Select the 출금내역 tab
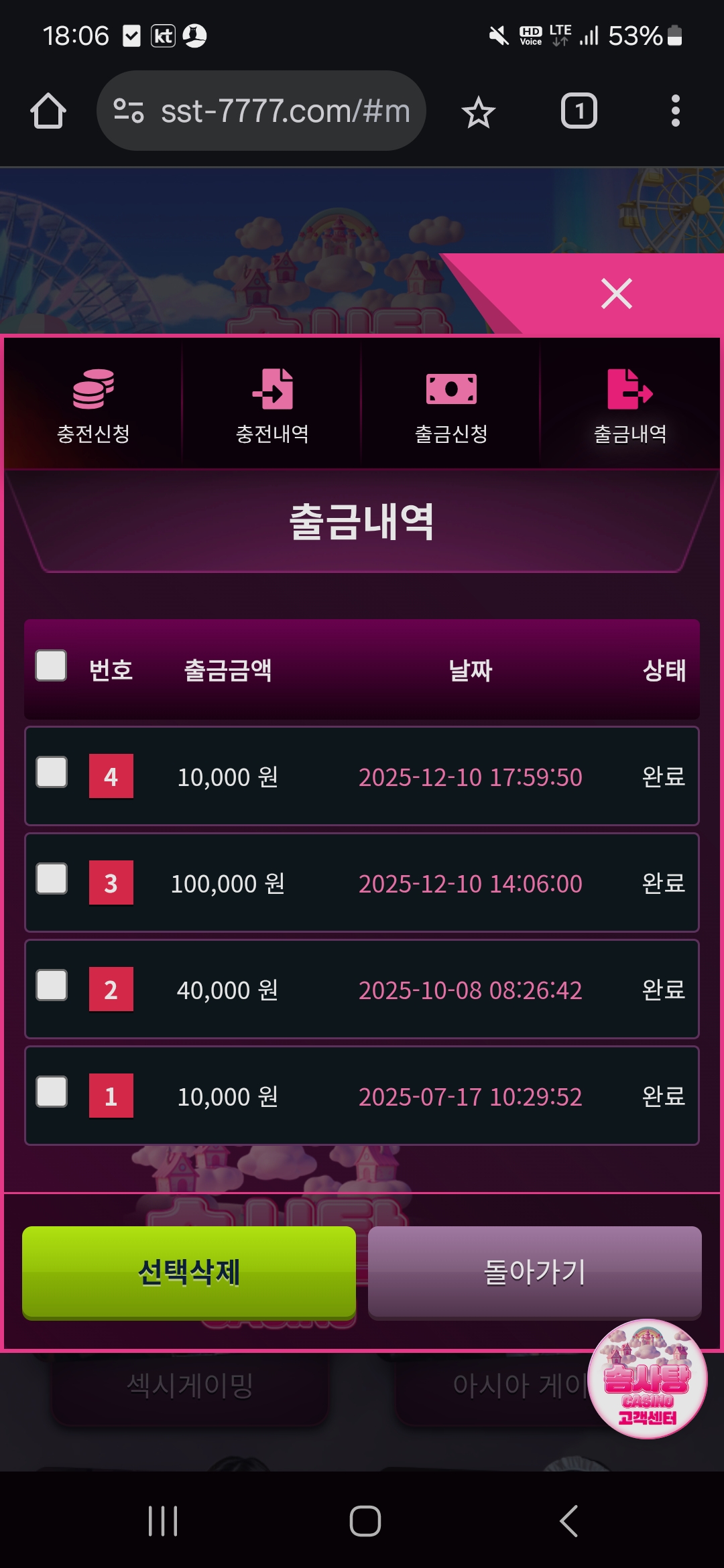724x1568 pixels. click(x=630, y=405)
